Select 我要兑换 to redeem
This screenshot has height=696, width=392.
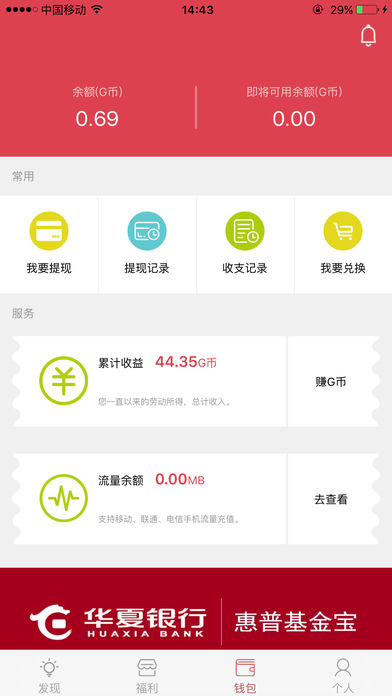coord(343,245)
